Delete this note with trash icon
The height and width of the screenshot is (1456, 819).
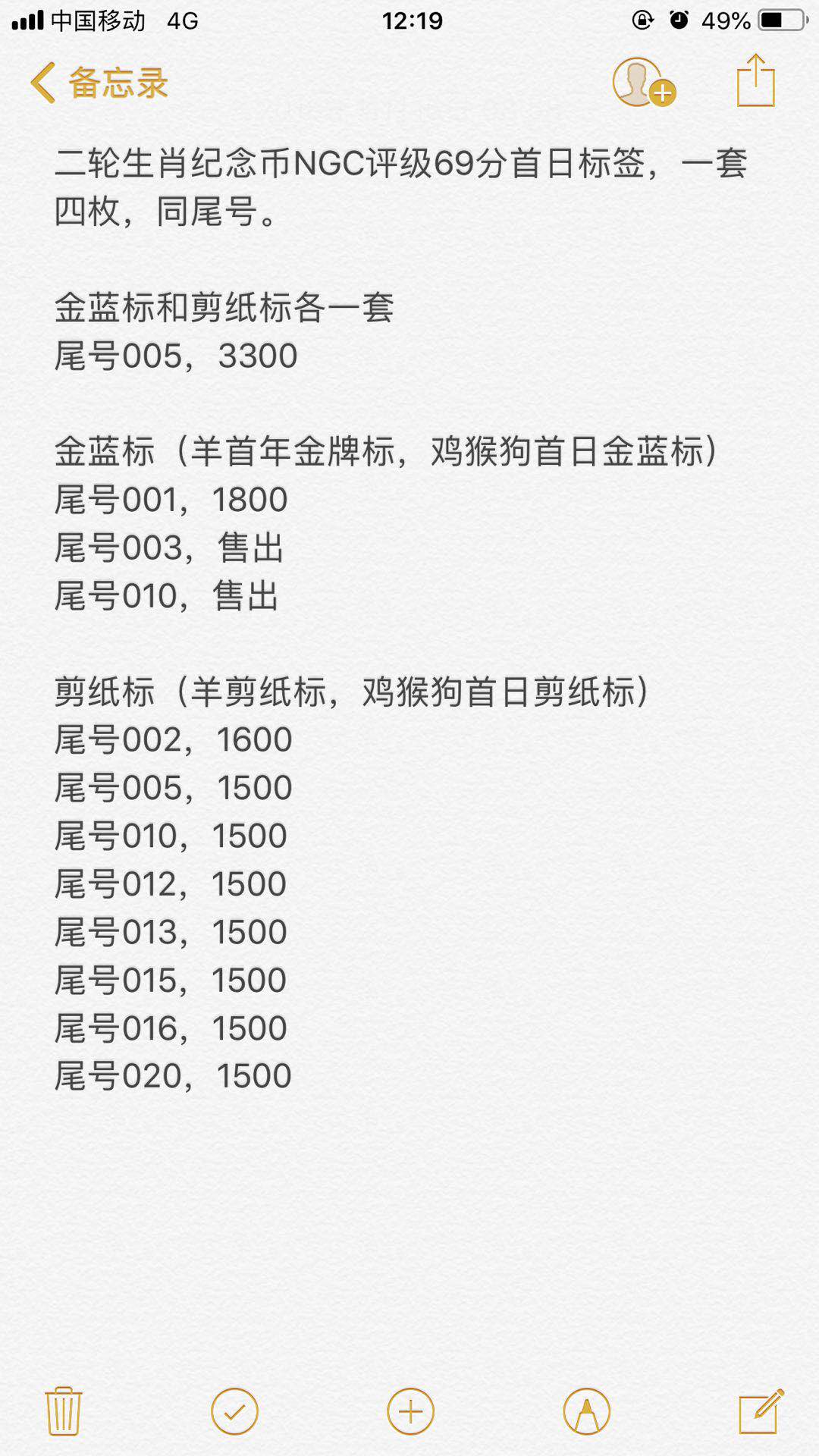click(x=64, y=1411)
